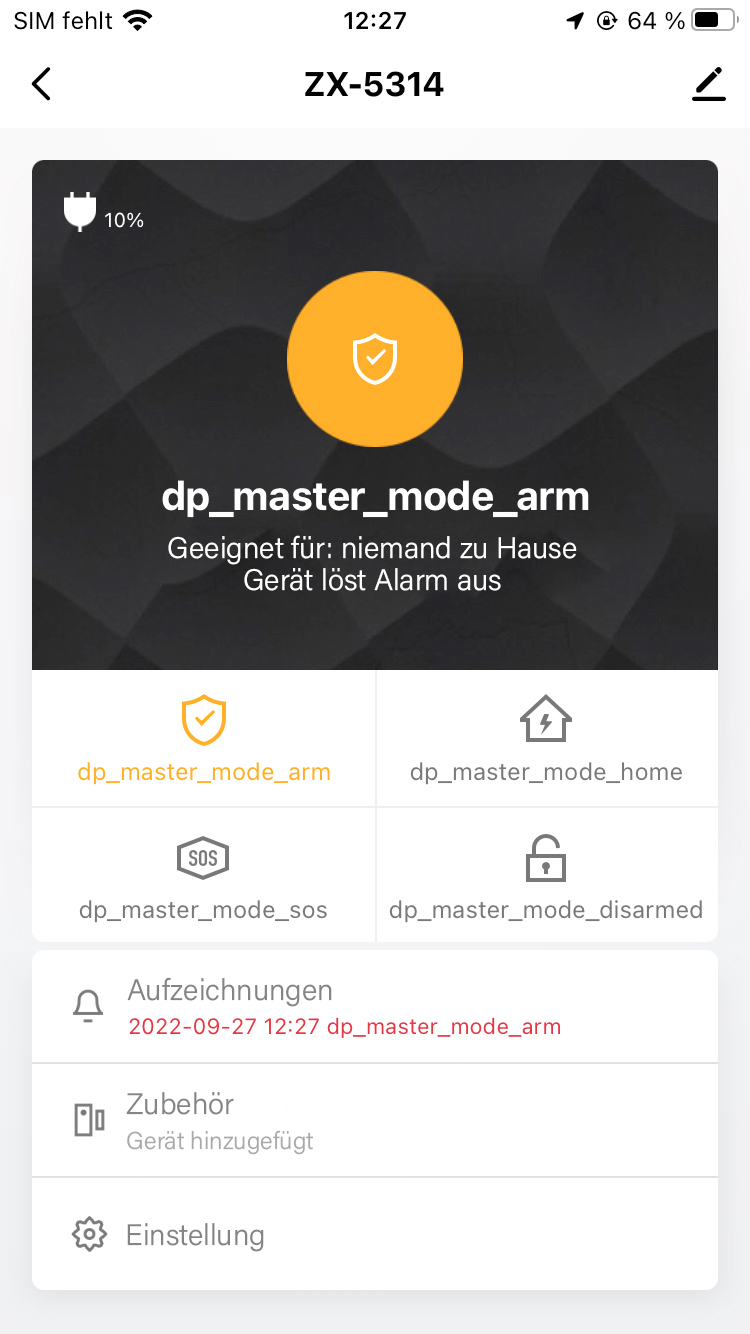The height and width of the screenshot is (1334, 750).
Task: Choose dp_master_mode_disarmed mode
Action: (x=546, y=876)
